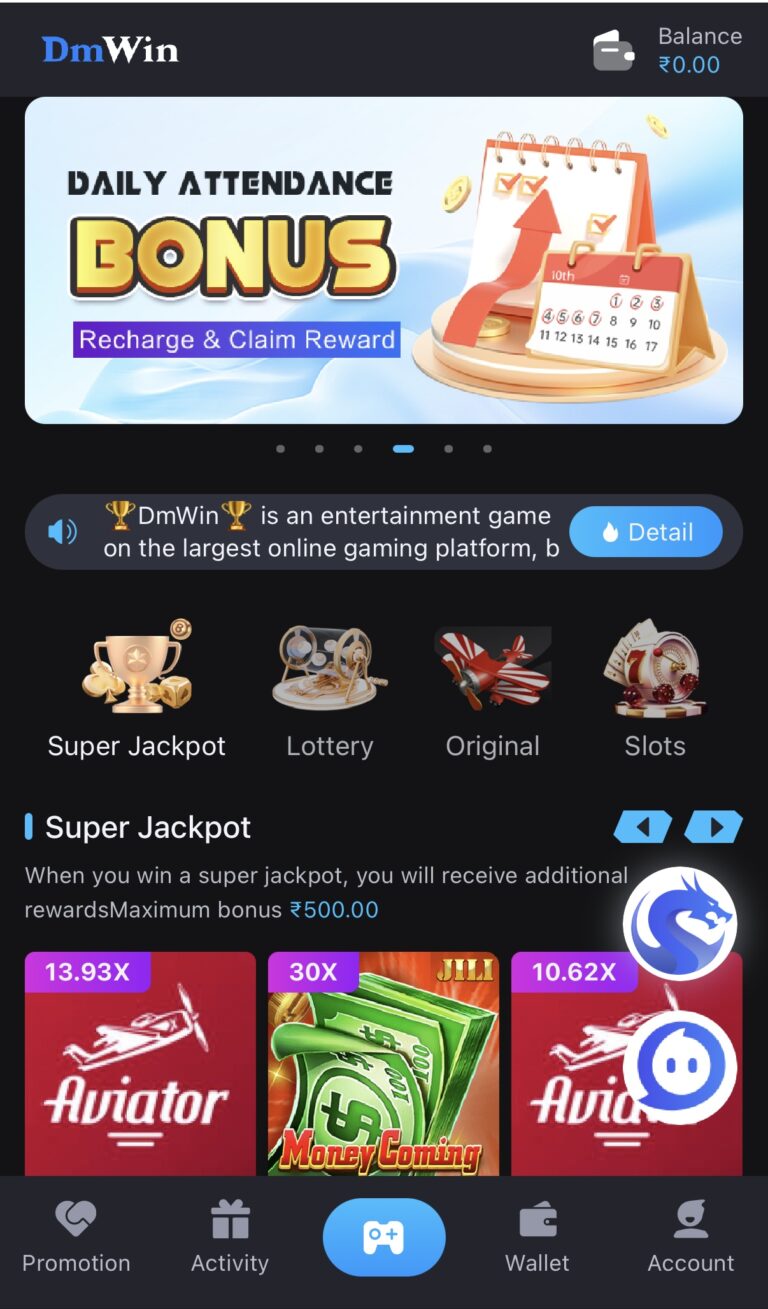Open the Daily Attendance Bonus banner
Image resolution: width=768 pixels, height=1309 pixels.
click(x=383, y=260)
